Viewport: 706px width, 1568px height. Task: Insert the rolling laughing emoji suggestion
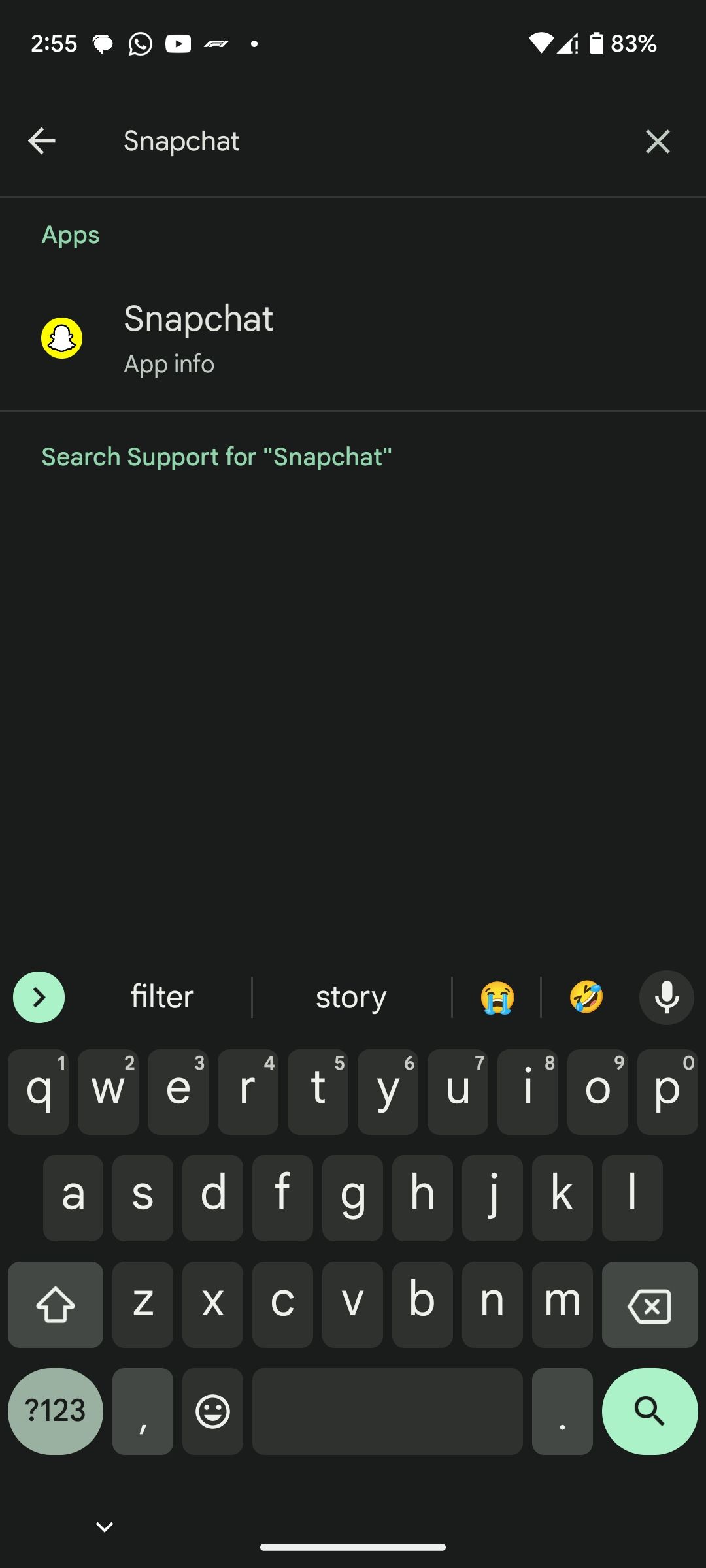point(586,997)
